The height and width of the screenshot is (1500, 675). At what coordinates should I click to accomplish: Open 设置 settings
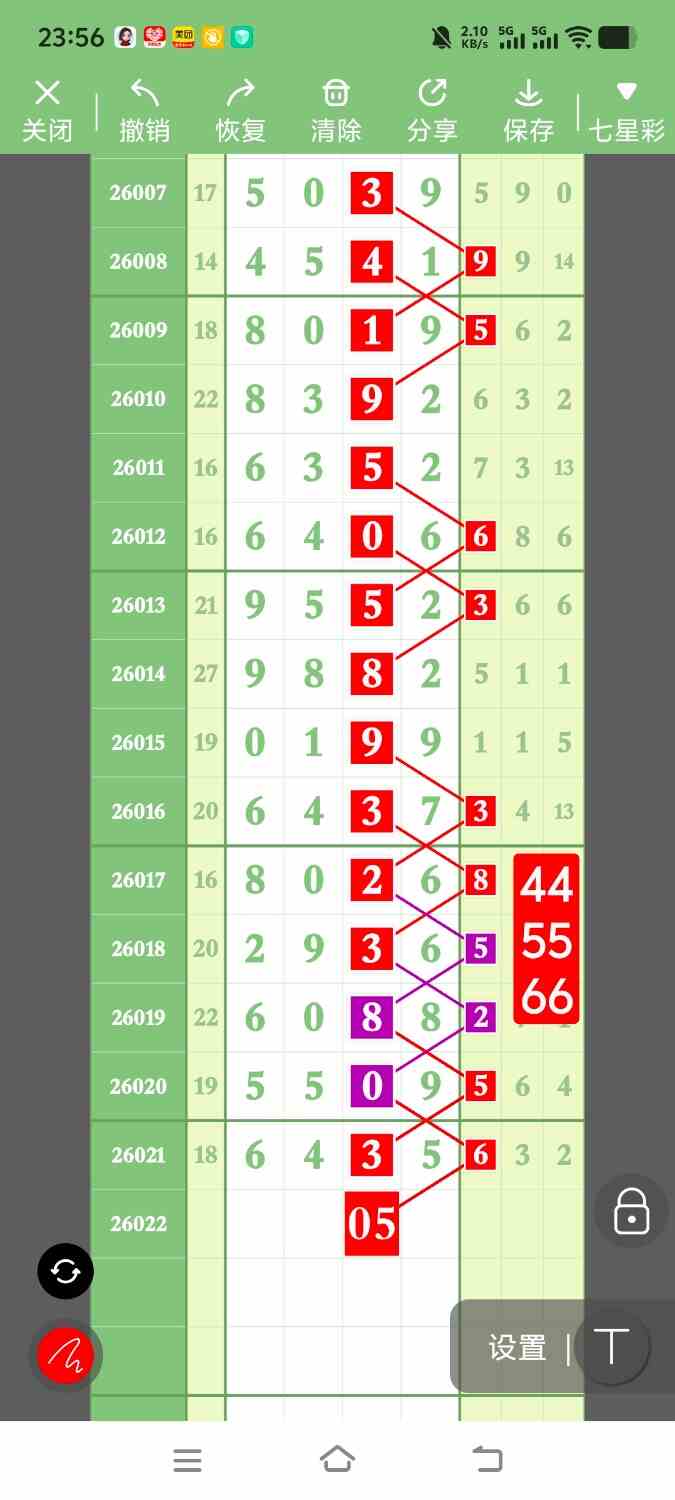tap(517, 1348)
